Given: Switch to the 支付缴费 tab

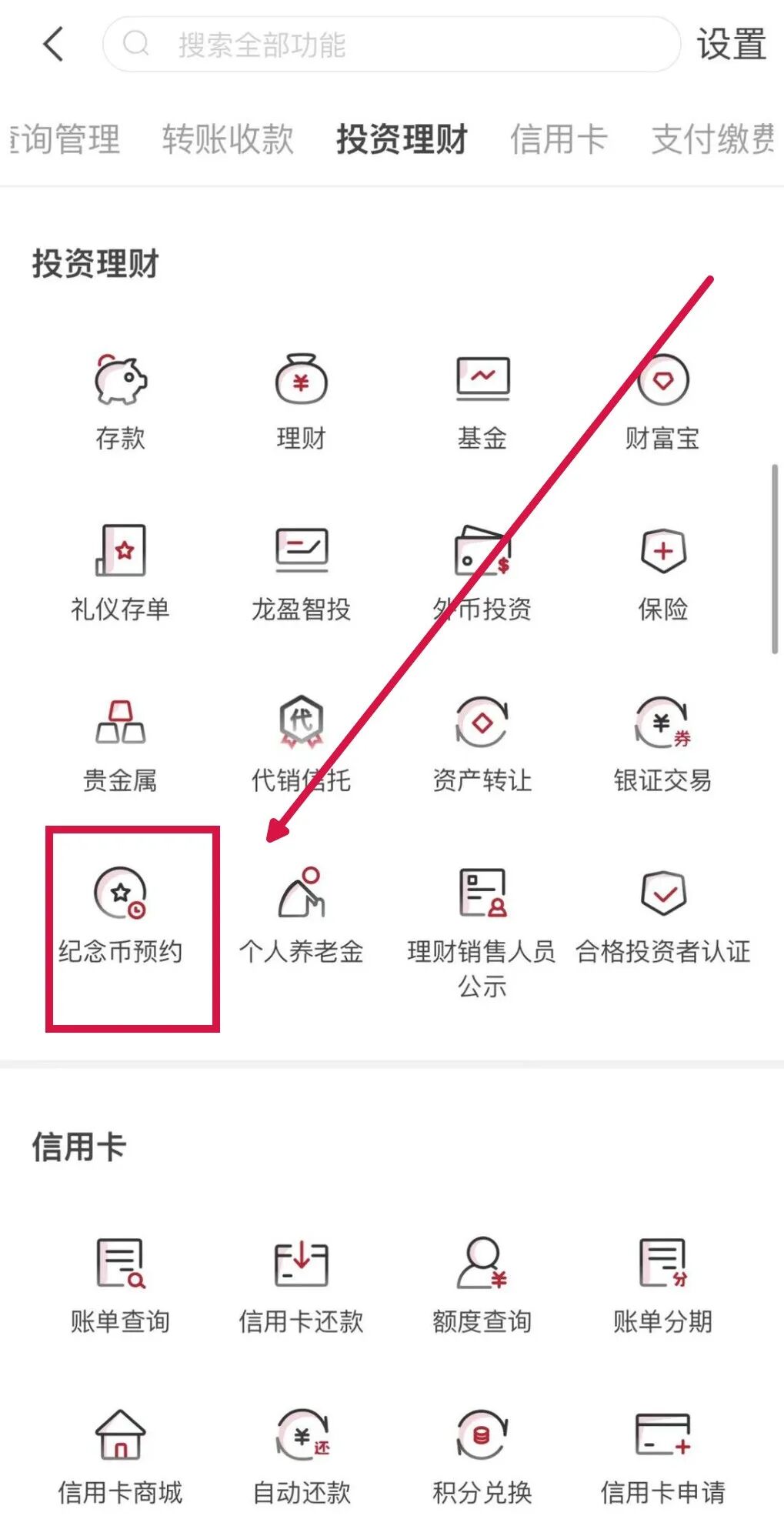Looking at the screenshot, I should tap(712, 139).
